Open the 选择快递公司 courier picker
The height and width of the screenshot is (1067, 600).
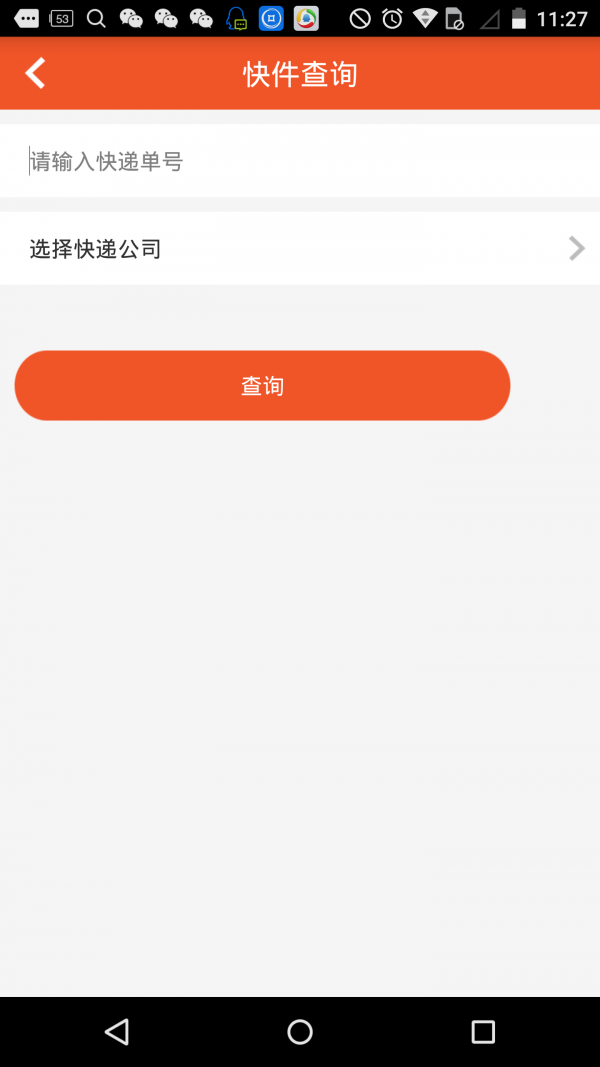point(300,249)
